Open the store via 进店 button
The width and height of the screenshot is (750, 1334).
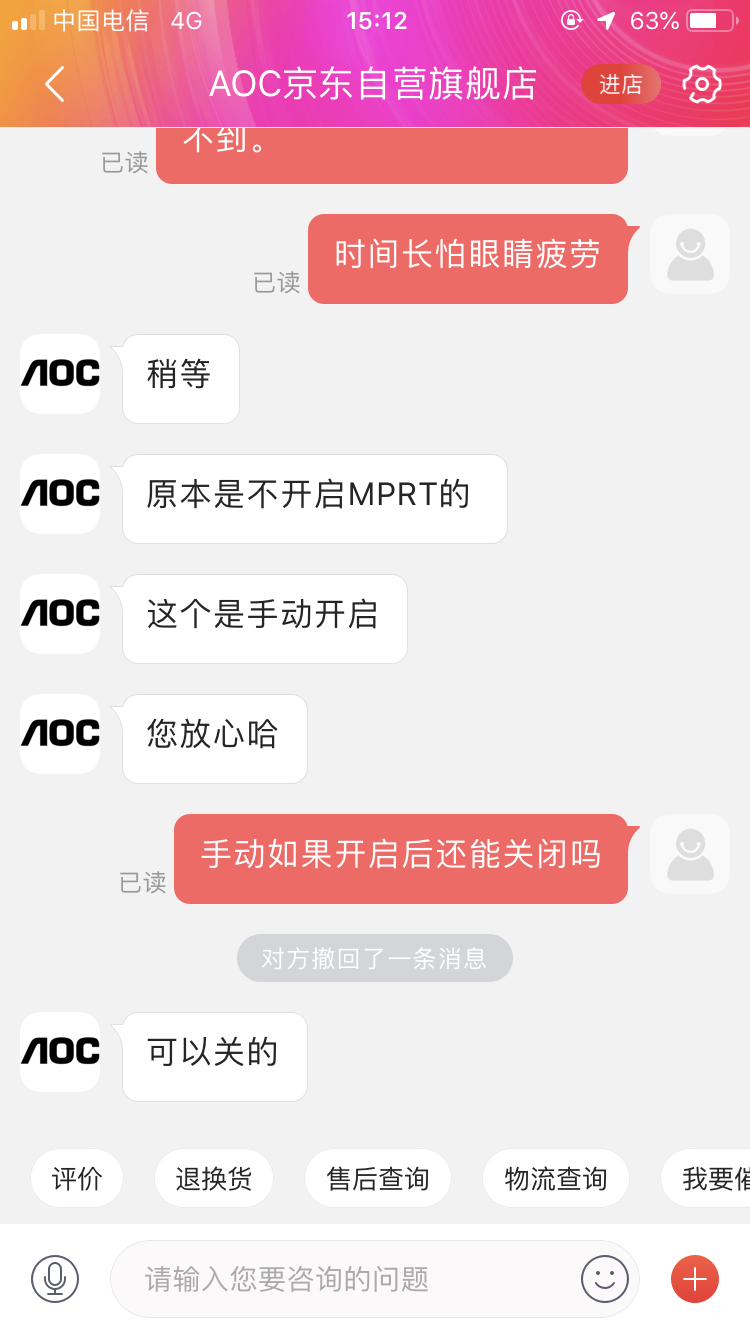pos(620,85)
